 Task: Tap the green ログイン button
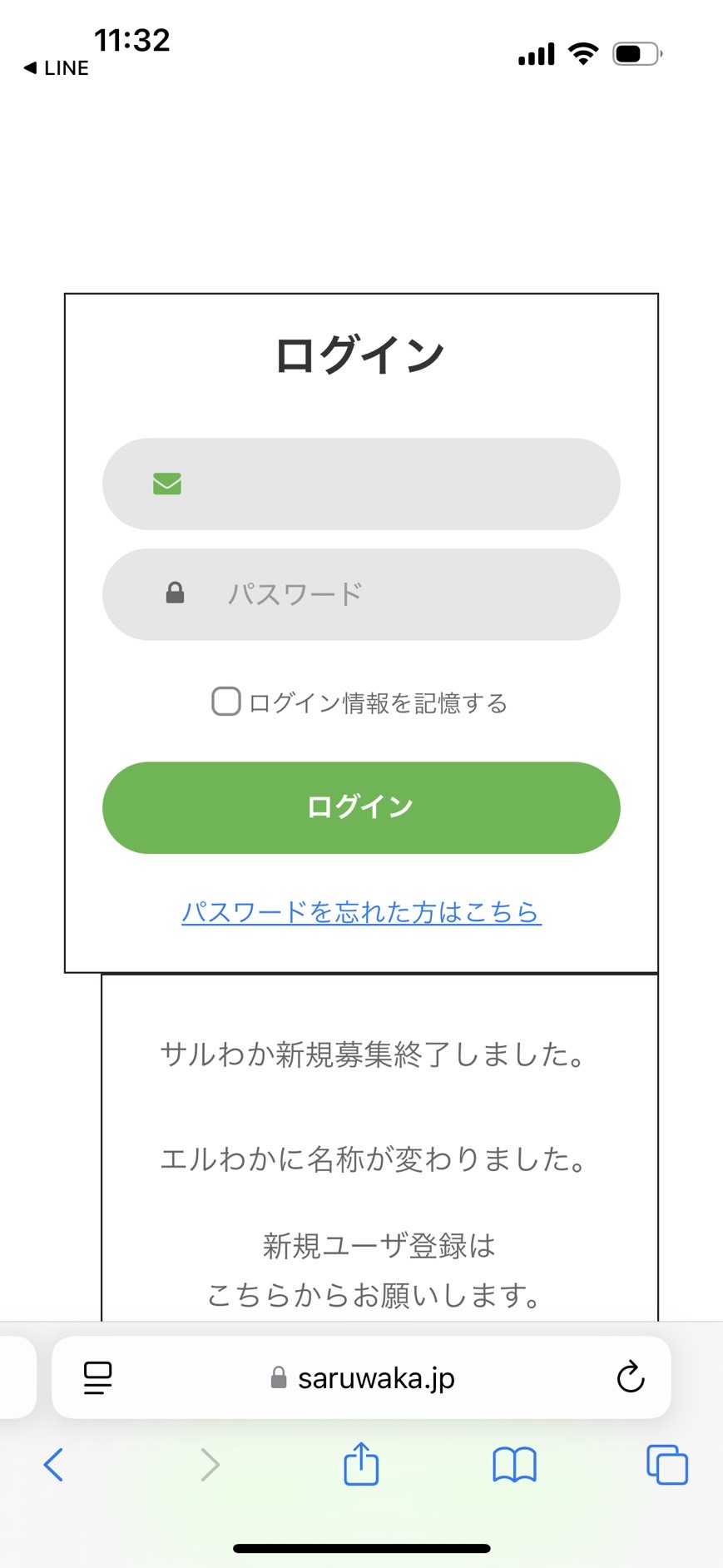361,807
